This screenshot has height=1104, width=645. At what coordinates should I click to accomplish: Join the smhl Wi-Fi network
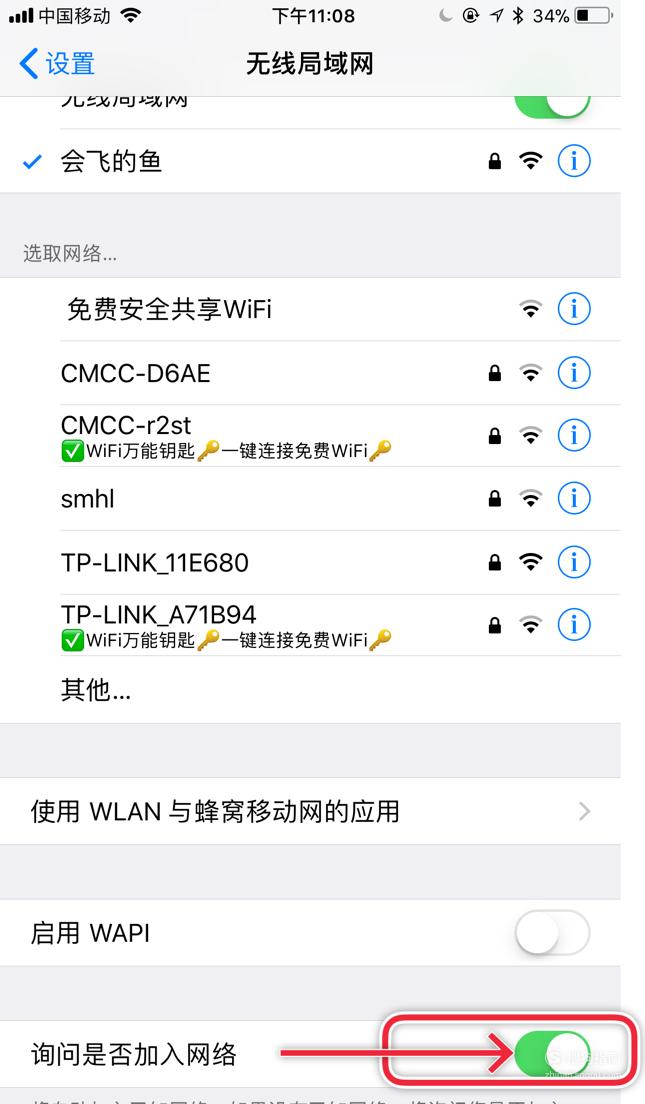[x=310, y=498]
